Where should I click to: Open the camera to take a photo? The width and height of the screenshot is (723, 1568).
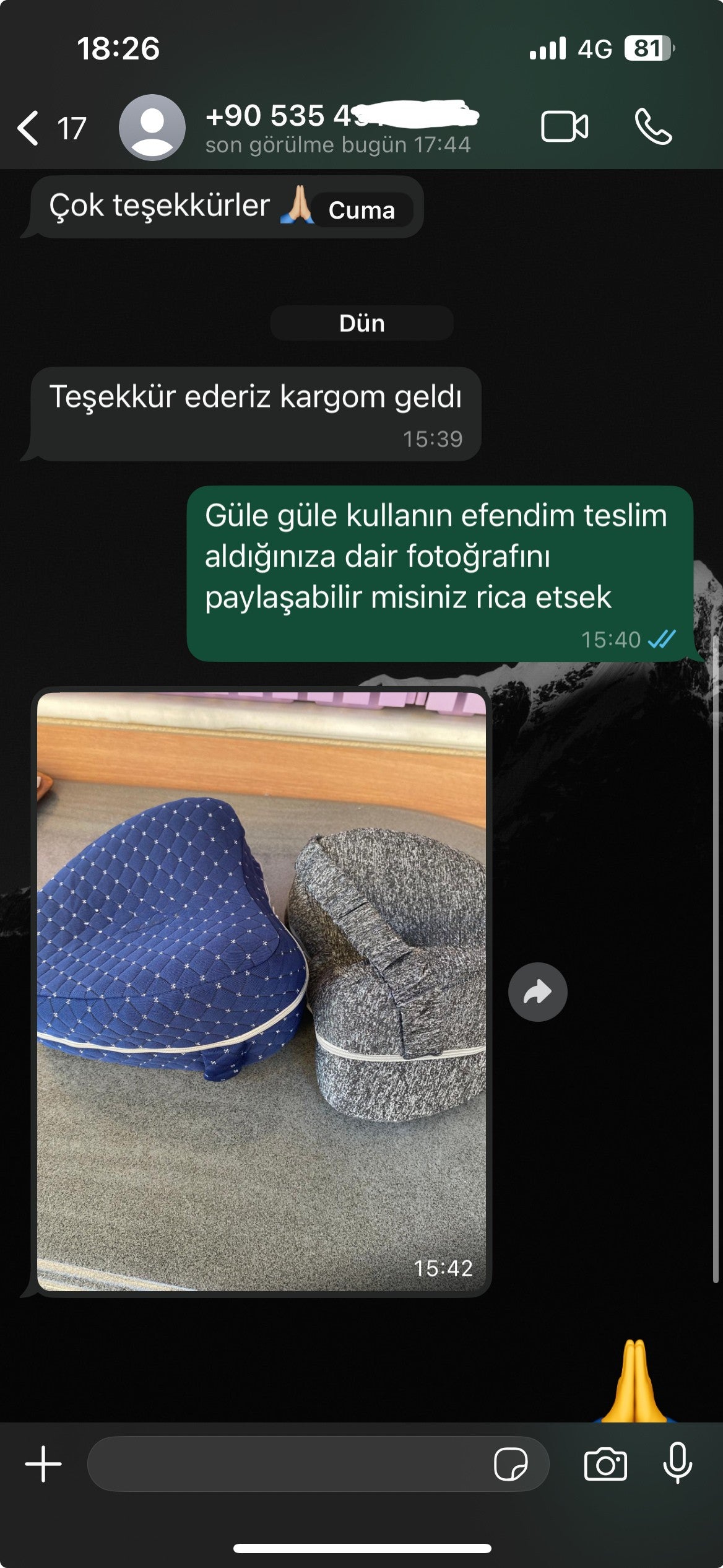605,1464
